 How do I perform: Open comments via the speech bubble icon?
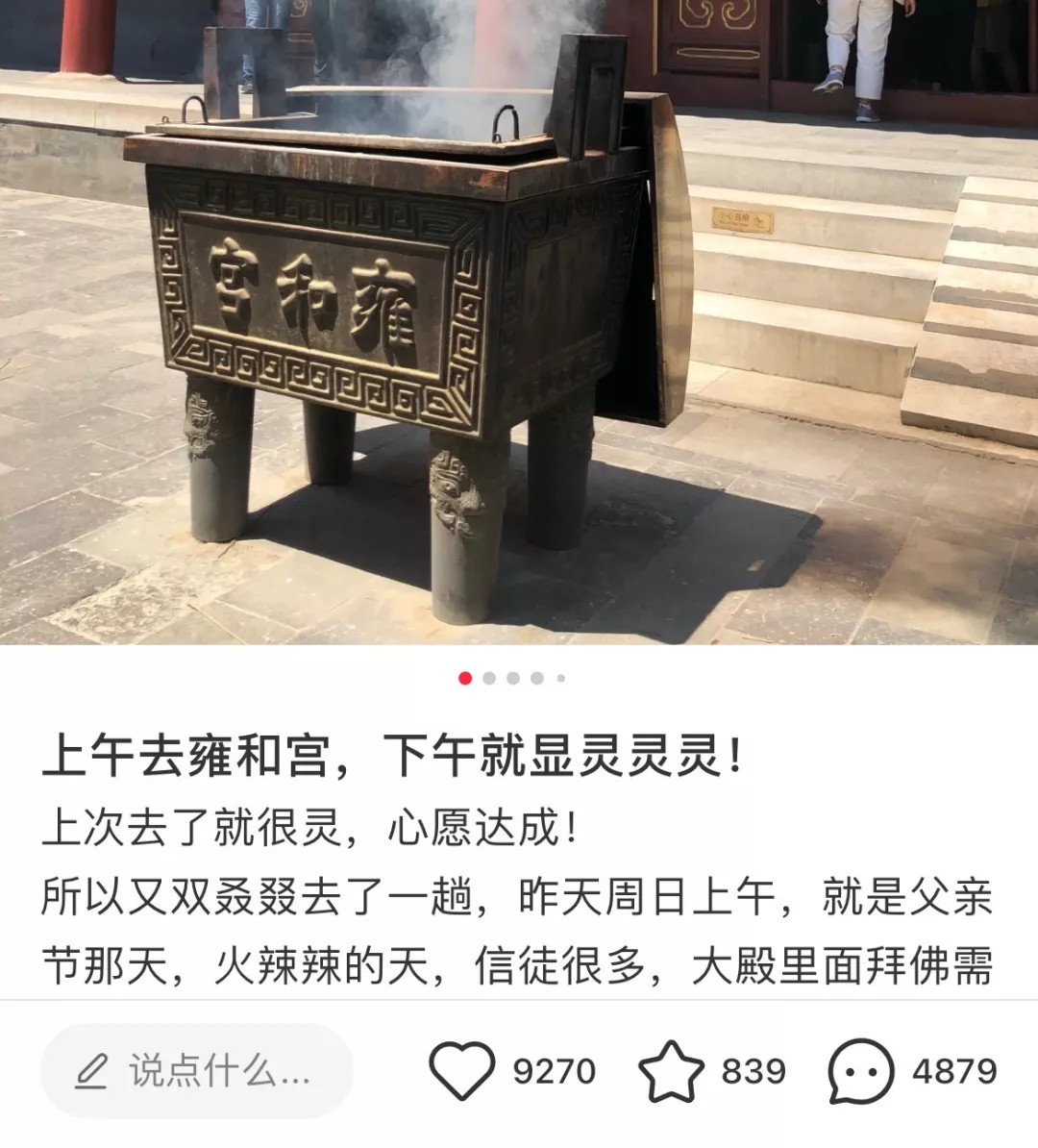click(861, 1071)
